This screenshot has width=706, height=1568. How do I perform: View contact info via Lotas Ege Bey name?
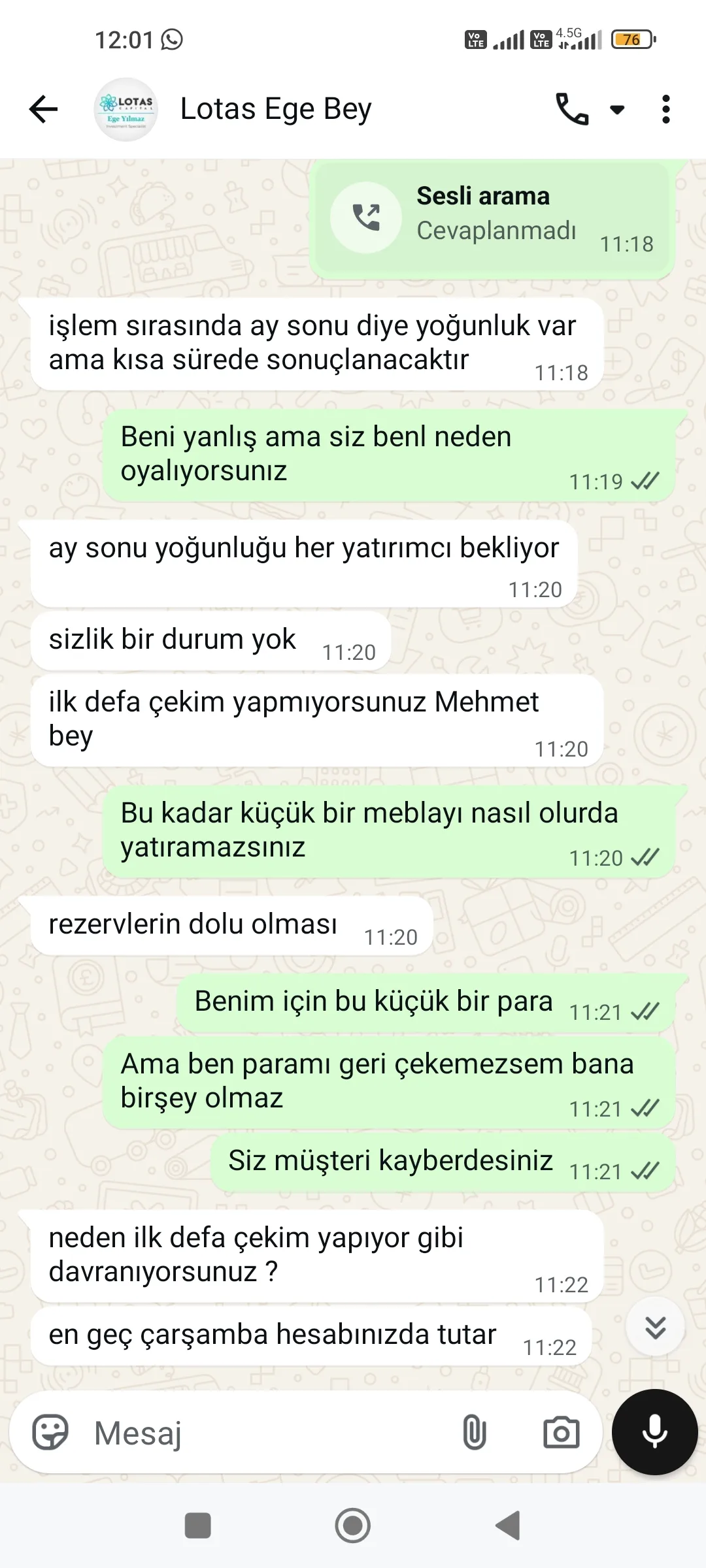pos(276,109)
